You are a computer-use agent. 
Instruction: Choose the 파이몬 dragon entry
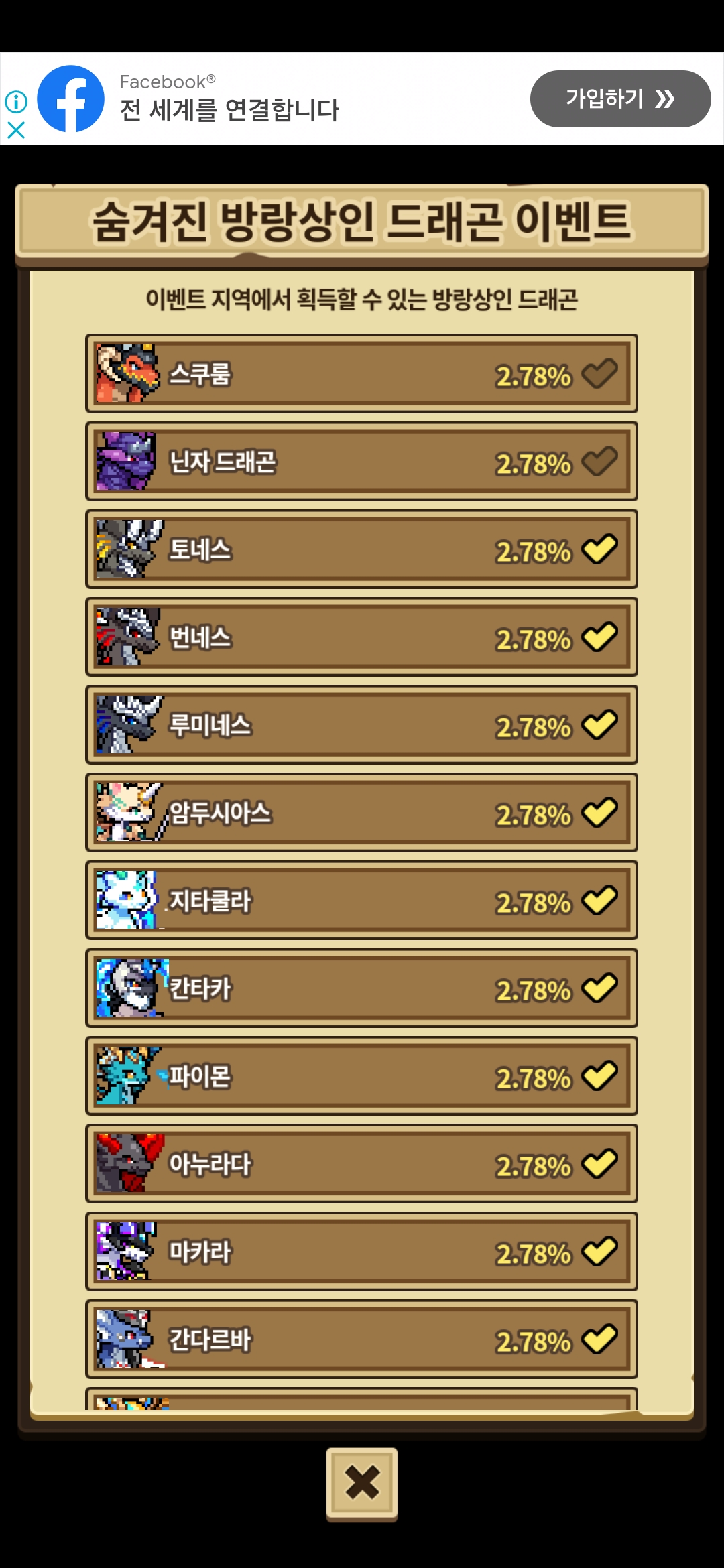[361, 1076]
